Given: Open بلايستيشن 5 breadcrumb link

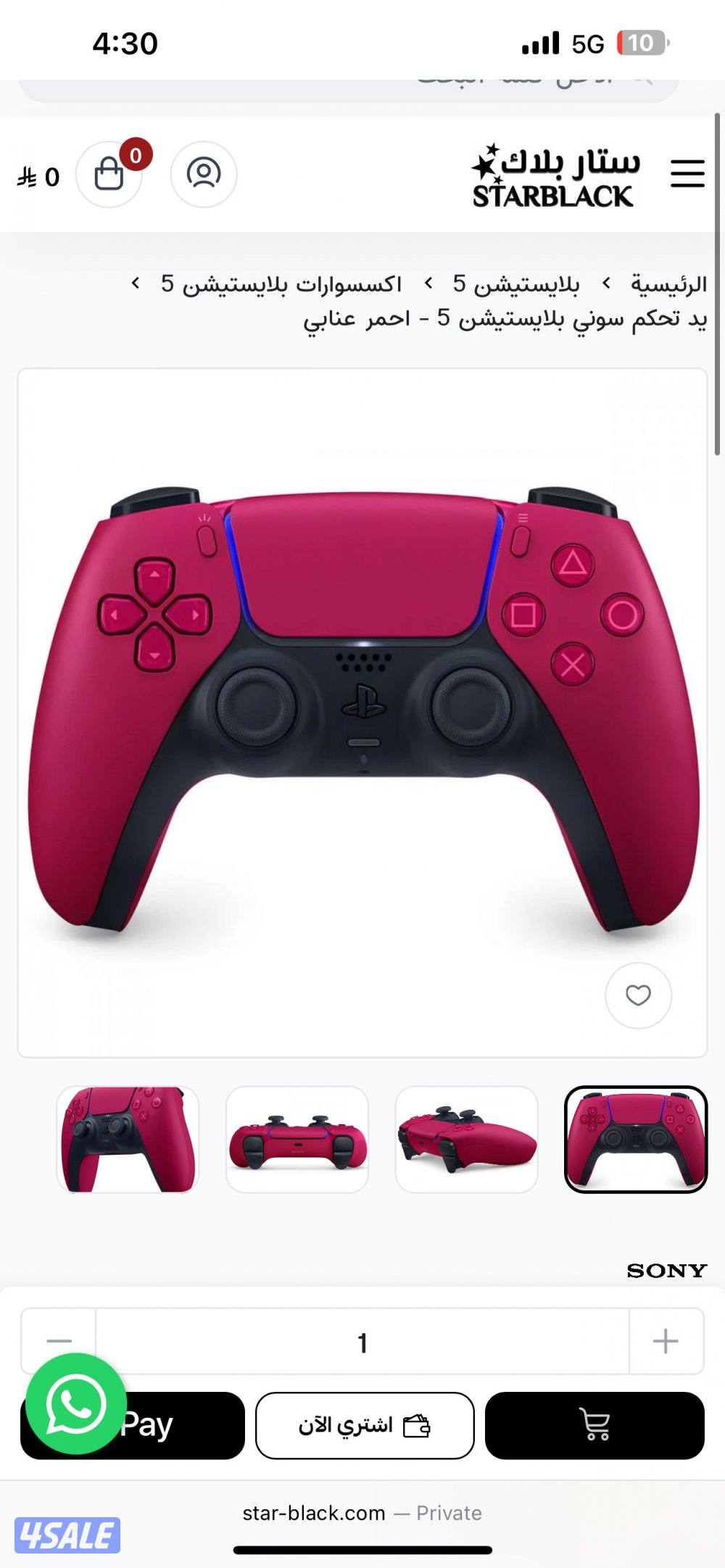Looking at the screenshot, I should click(x=516, y=284).
